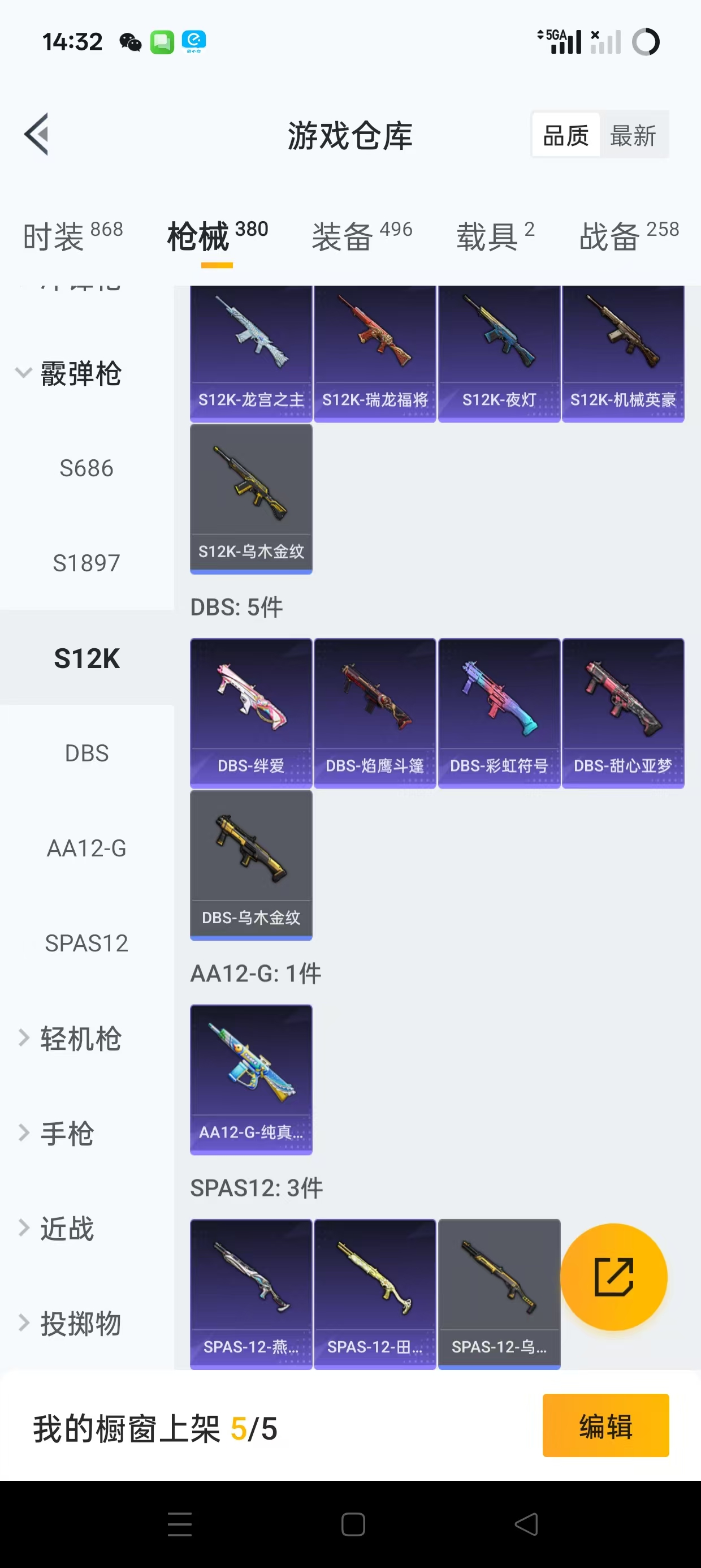Open the DBS-乌木金纹 item
This screenshot has width=701, height=1568.
click(250, 864)
